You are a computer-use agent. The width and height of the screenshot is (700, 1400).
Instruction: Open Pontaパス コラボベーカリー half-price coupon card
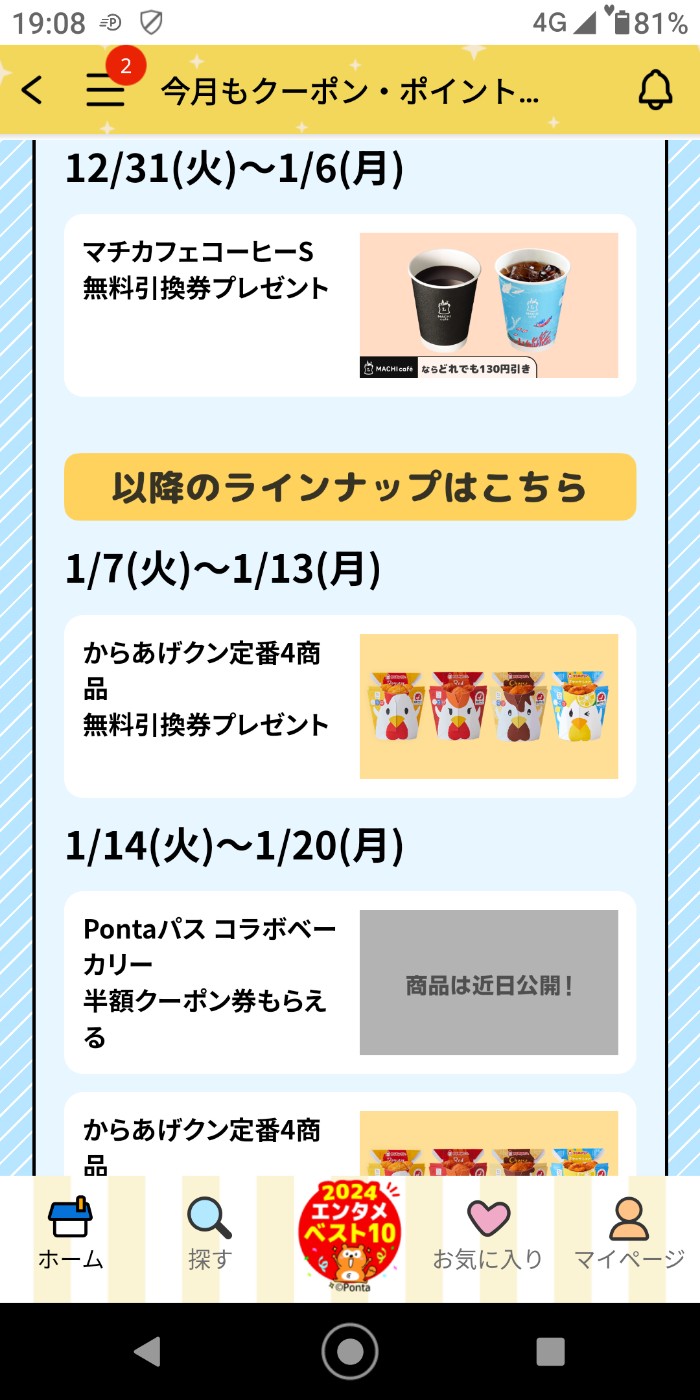tap(350, 982)
